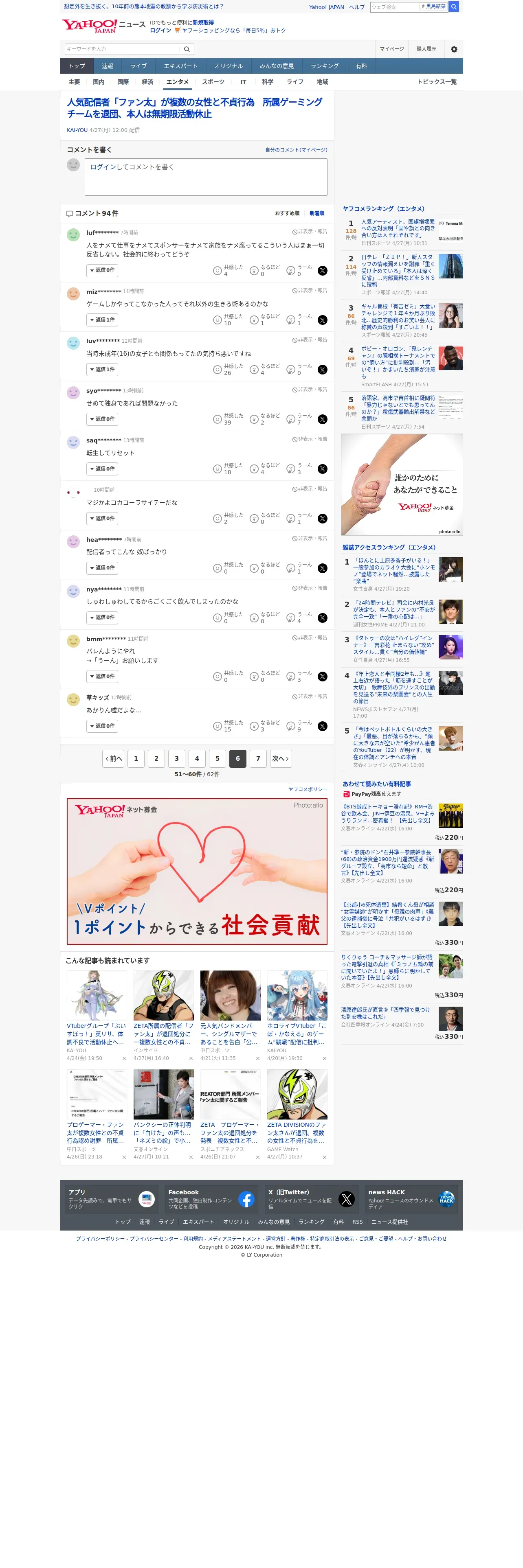
Task: Expand replies on miz******** comment
Action: click(102, 320)
